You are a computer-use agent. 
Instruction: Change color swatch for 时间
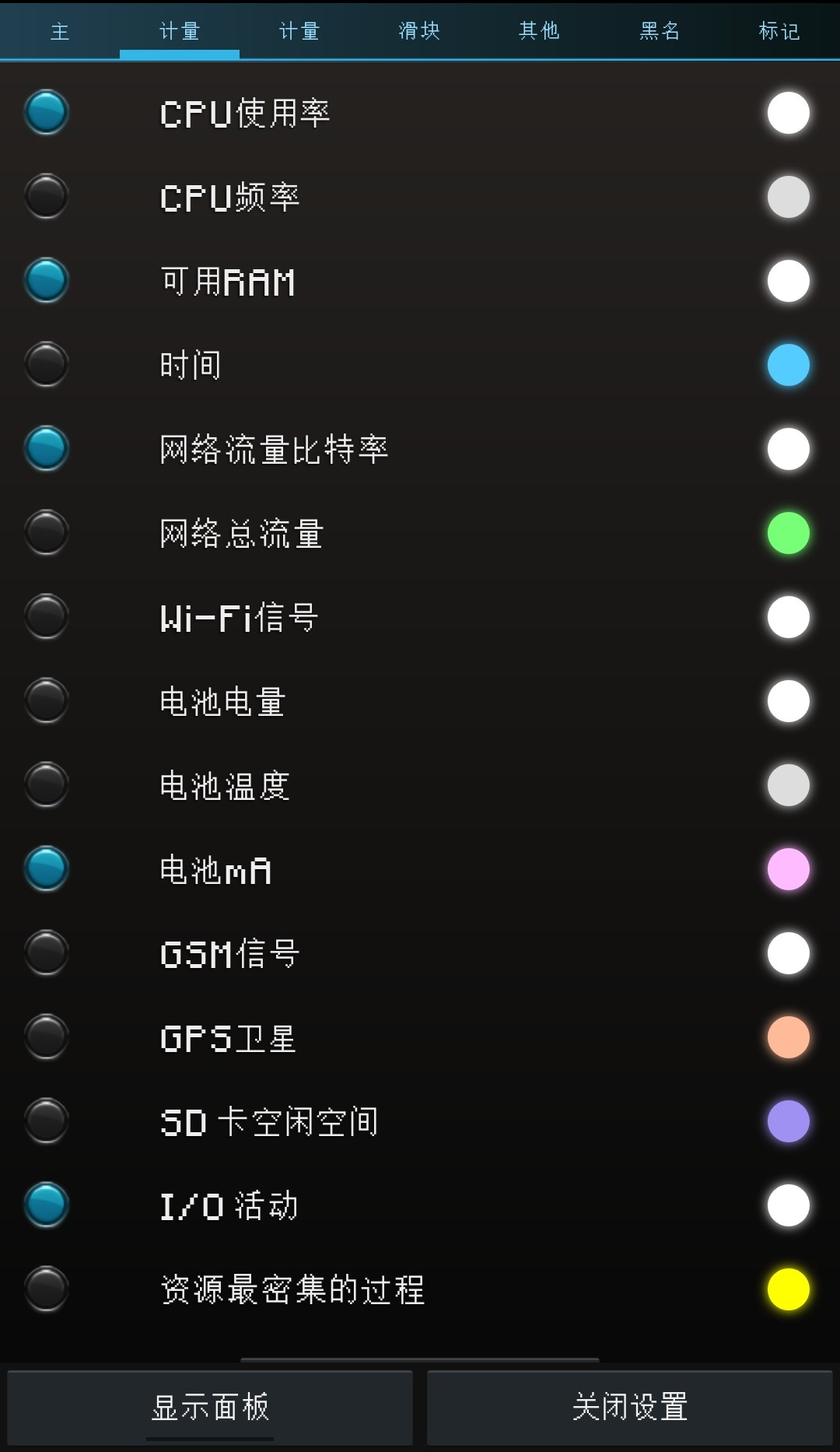788,365
